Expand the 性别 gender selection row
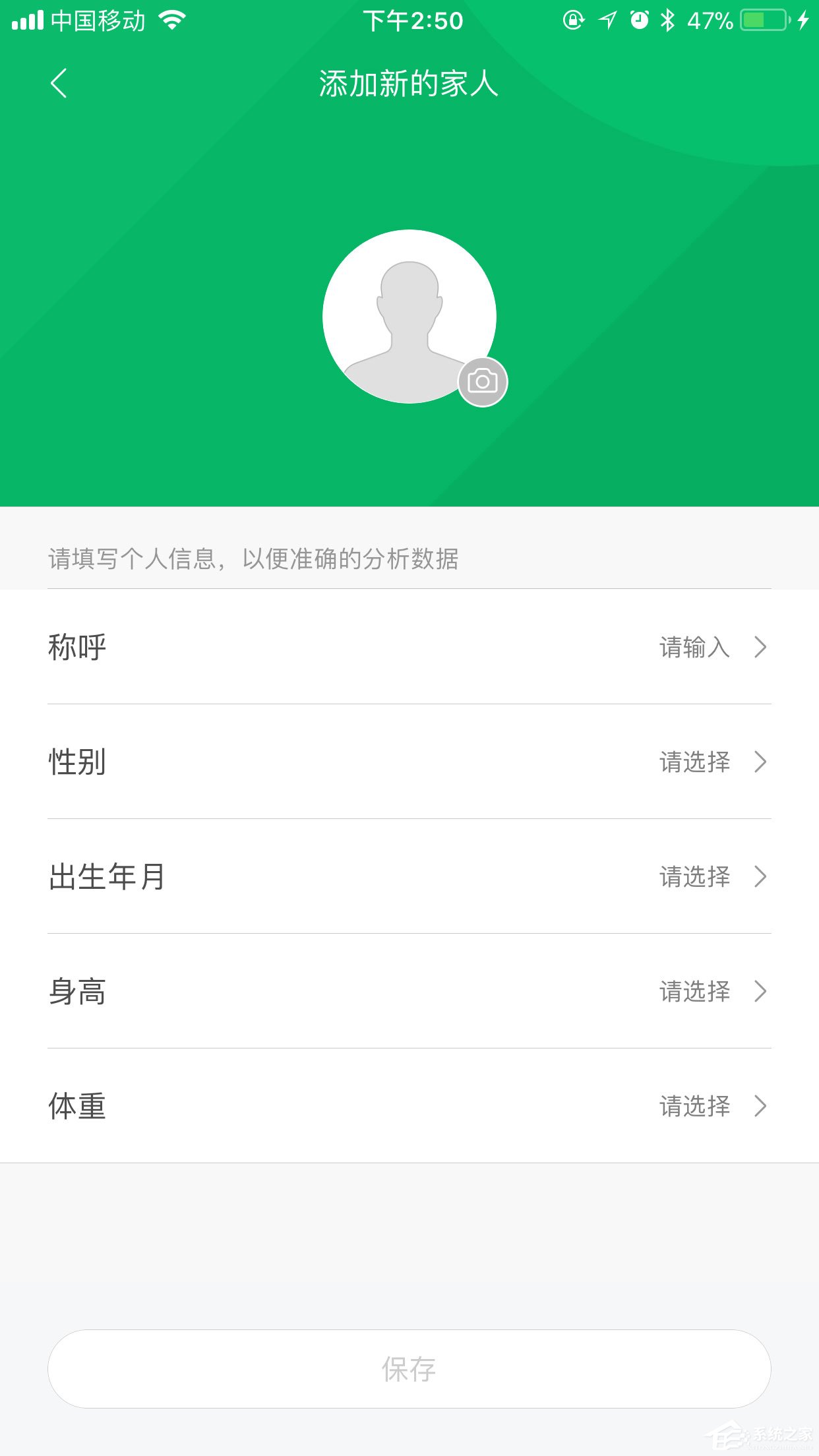The width and height of the screenshot is (819, 1456). [409, 763]
